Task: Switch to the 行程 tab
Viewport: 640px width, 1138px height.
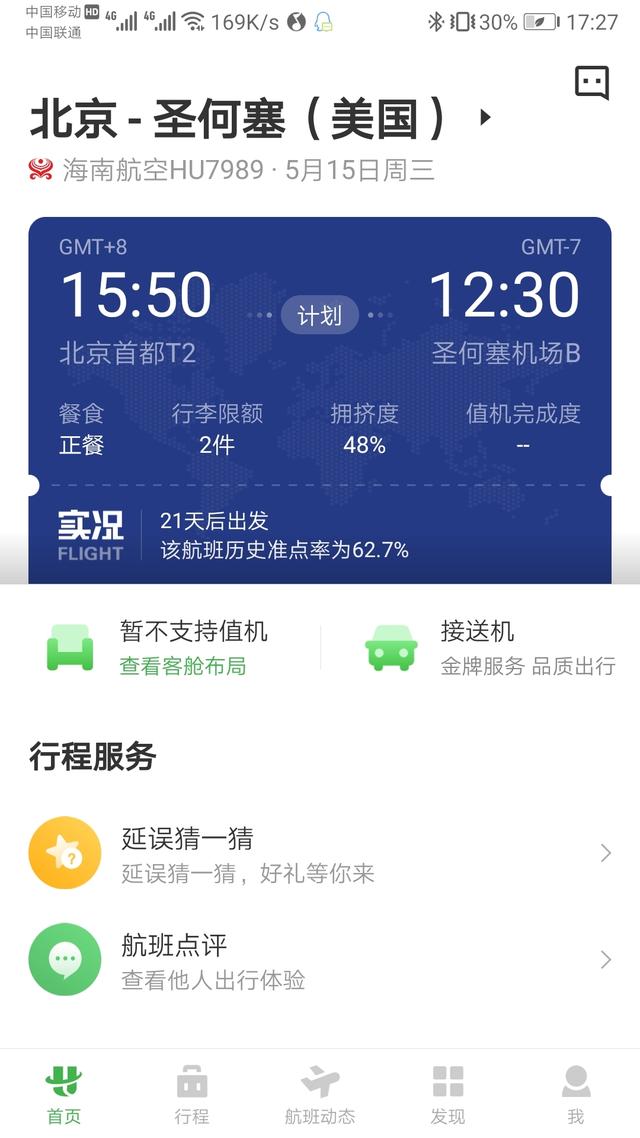Action: point(192,1094)
